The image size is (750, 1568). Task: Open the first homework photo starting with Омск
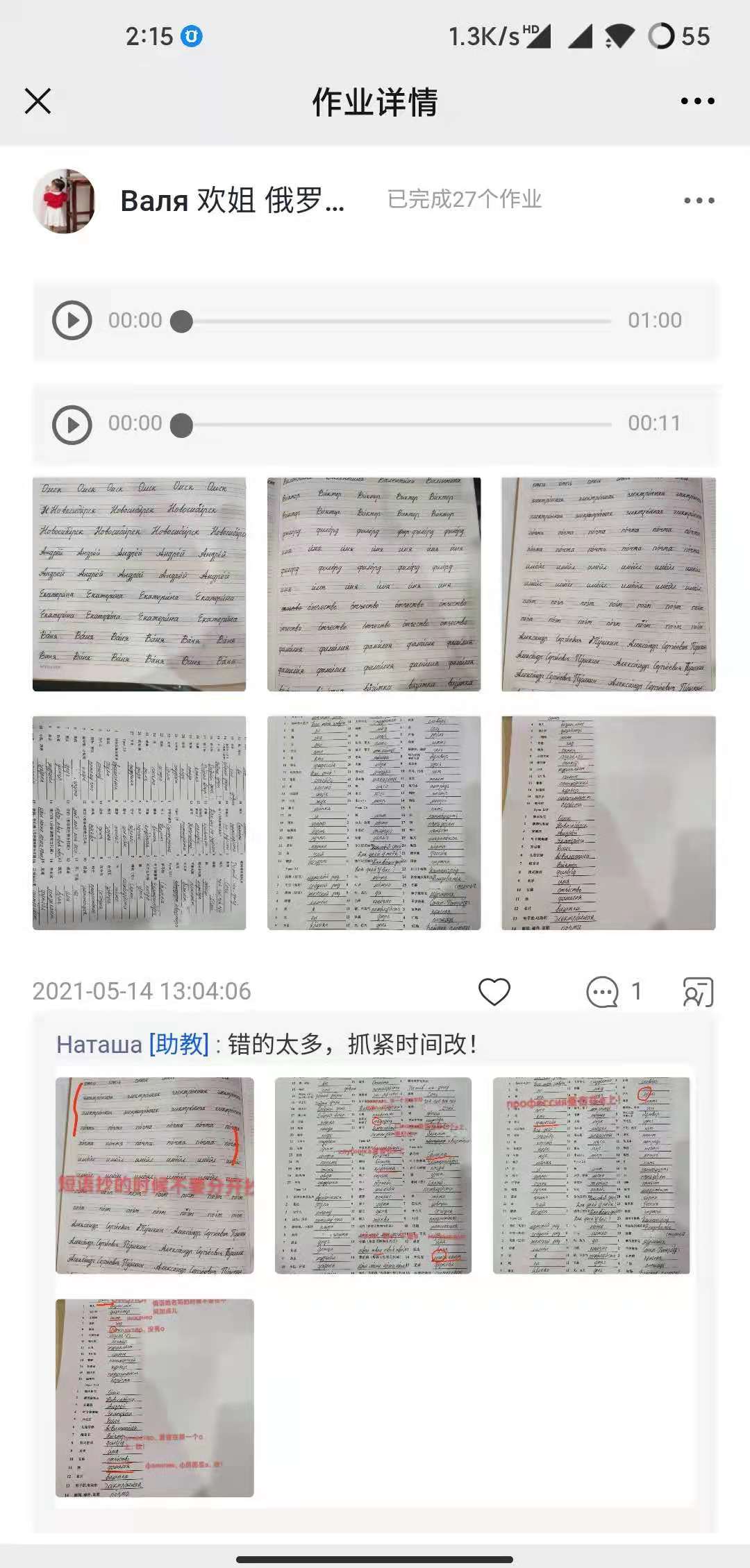[140, 584]
